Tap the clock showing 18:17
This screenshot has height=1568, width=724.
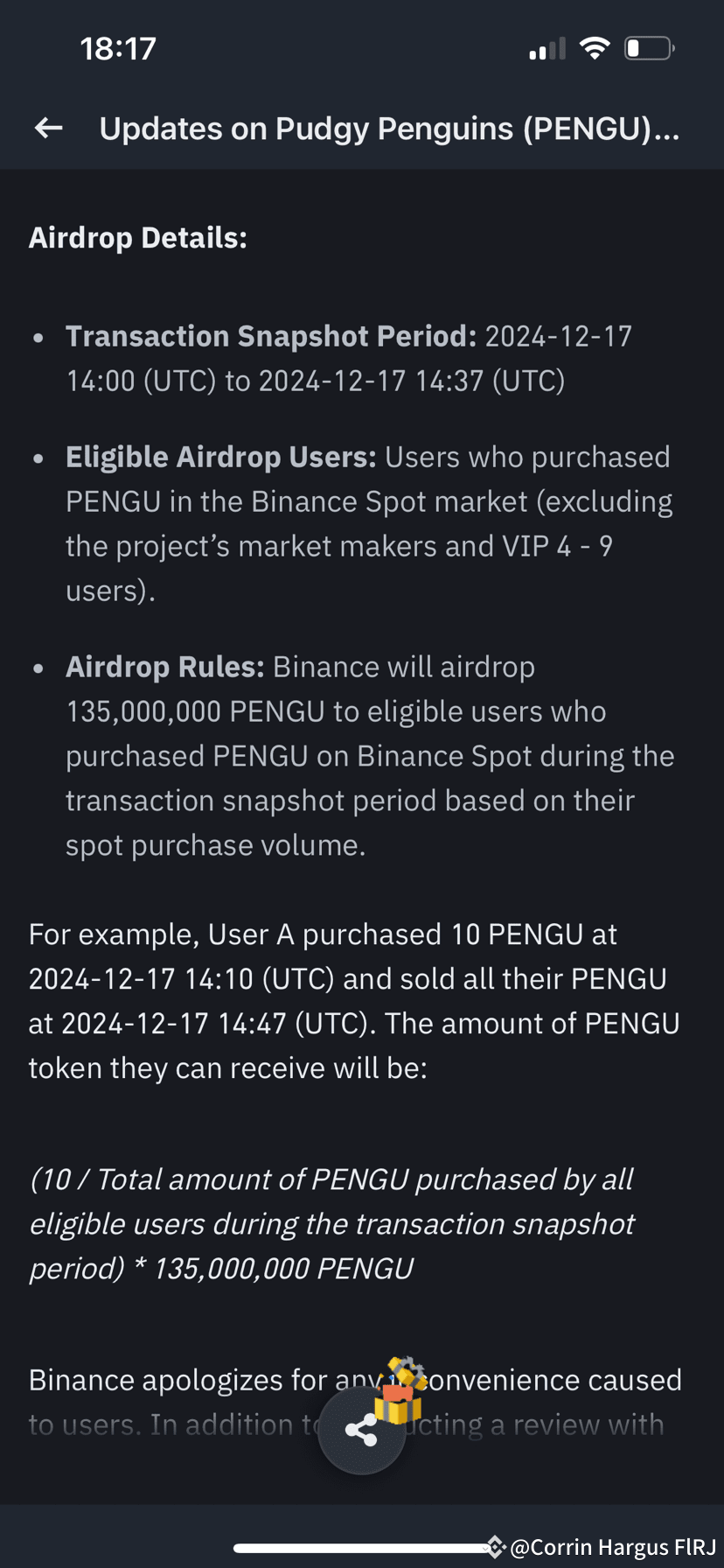click(118, 48)
